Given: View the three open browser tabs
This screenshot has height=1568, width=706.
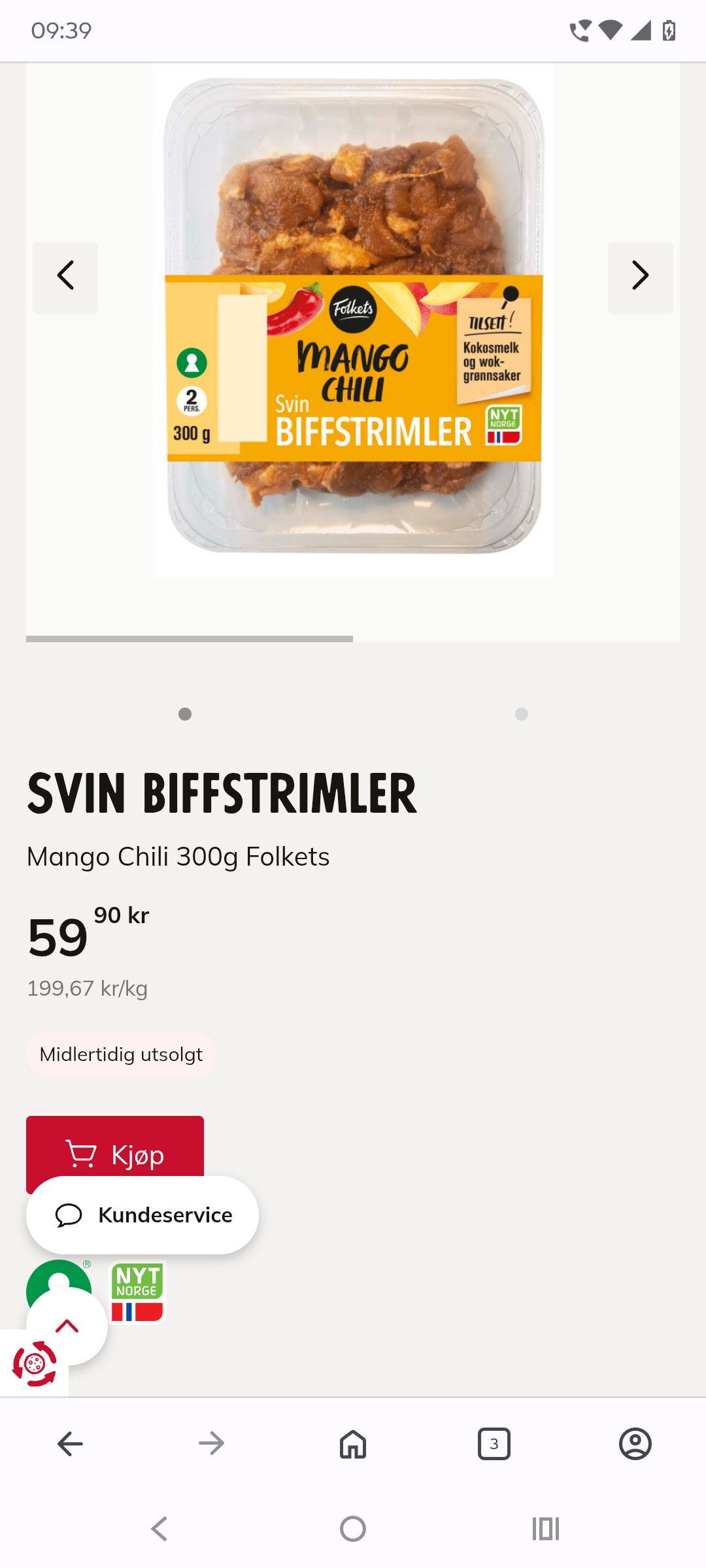Looking at the screenshot, I should pos(494,1444).
